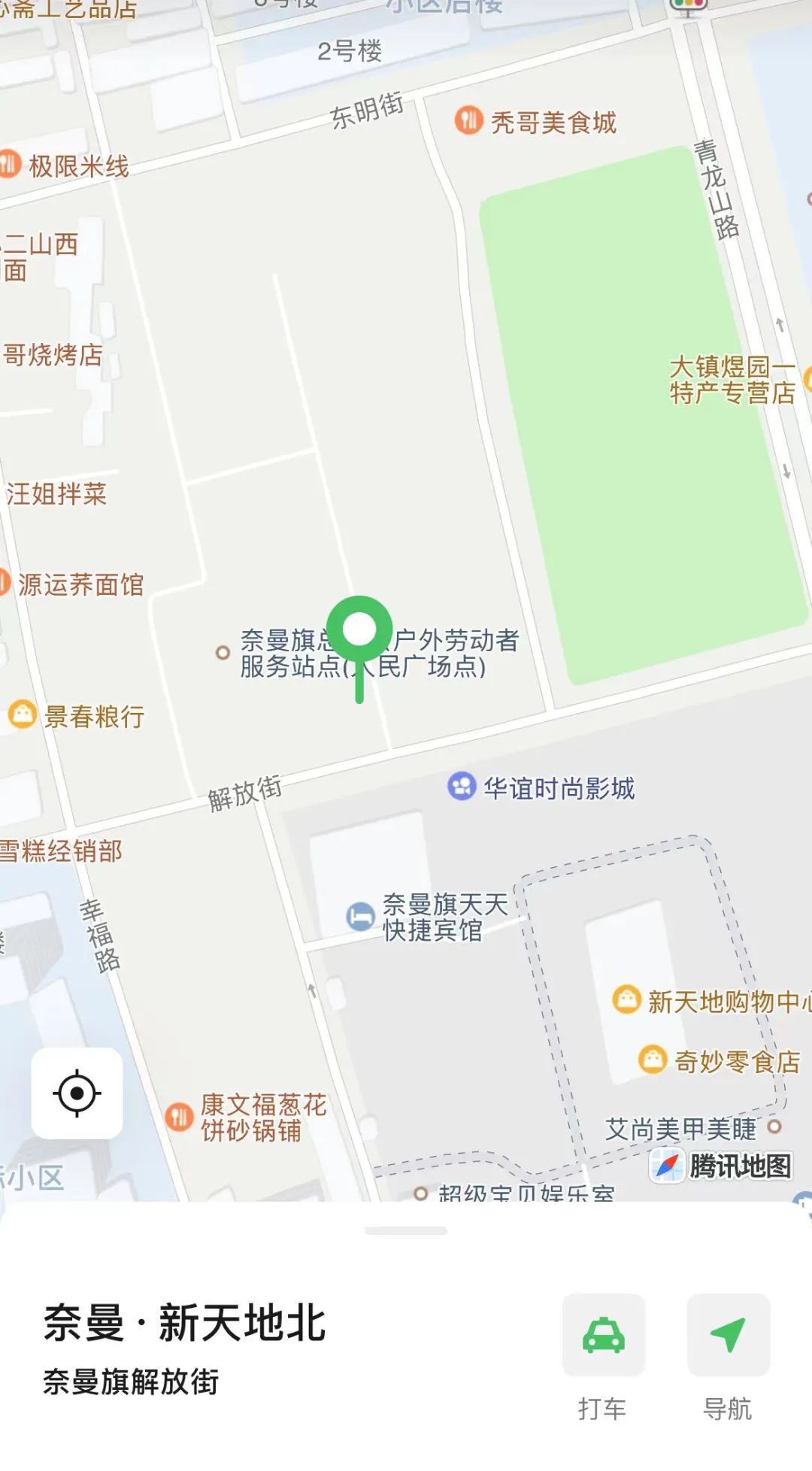Open the 秃哥美食城 restaurant marker

(469, 120)
